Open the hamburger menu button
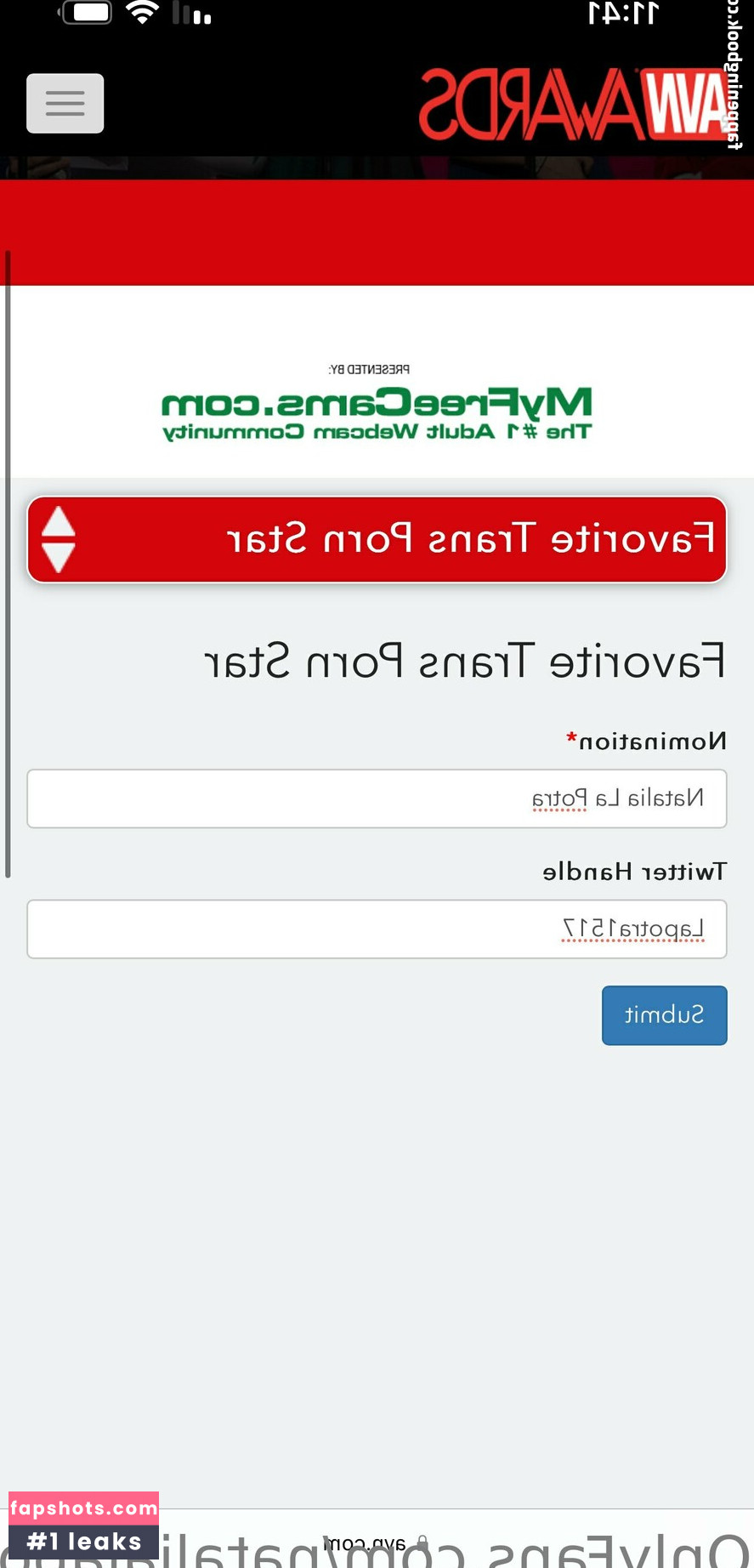The width and height of the screenshot is (754, 1568). tap(65, 104)
